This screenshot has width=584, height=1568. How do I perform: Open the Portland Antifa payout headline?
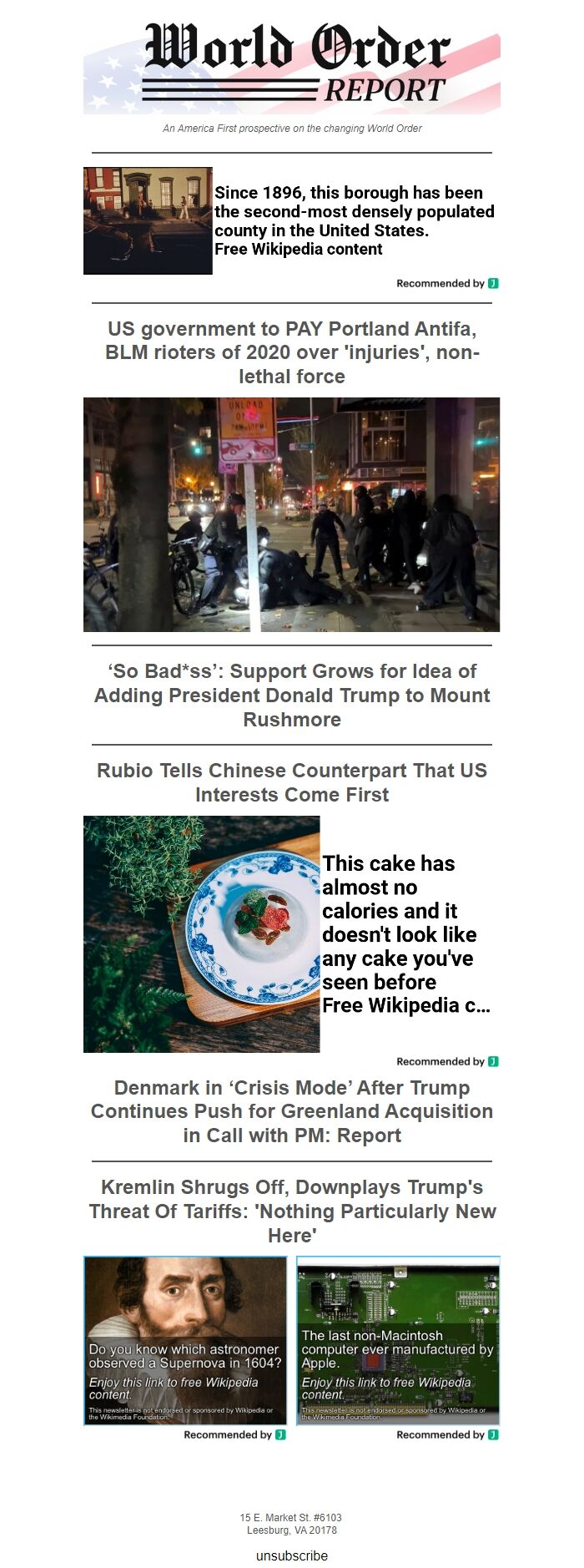point(292,352)
